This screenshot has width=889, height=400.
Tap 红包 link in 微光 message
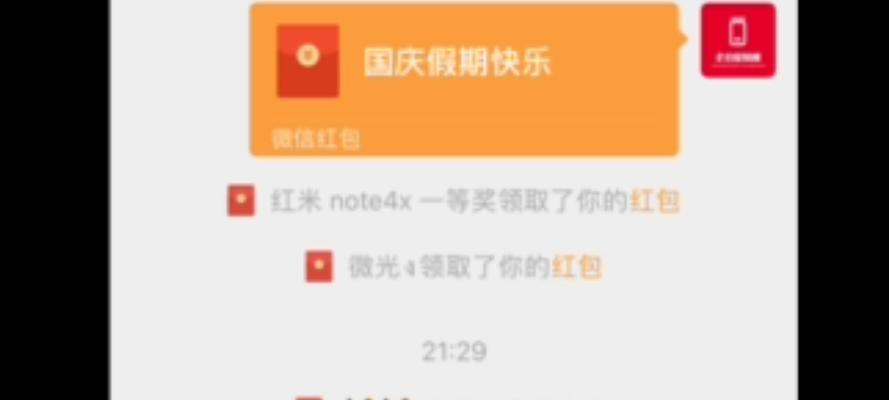coord(577,267)
